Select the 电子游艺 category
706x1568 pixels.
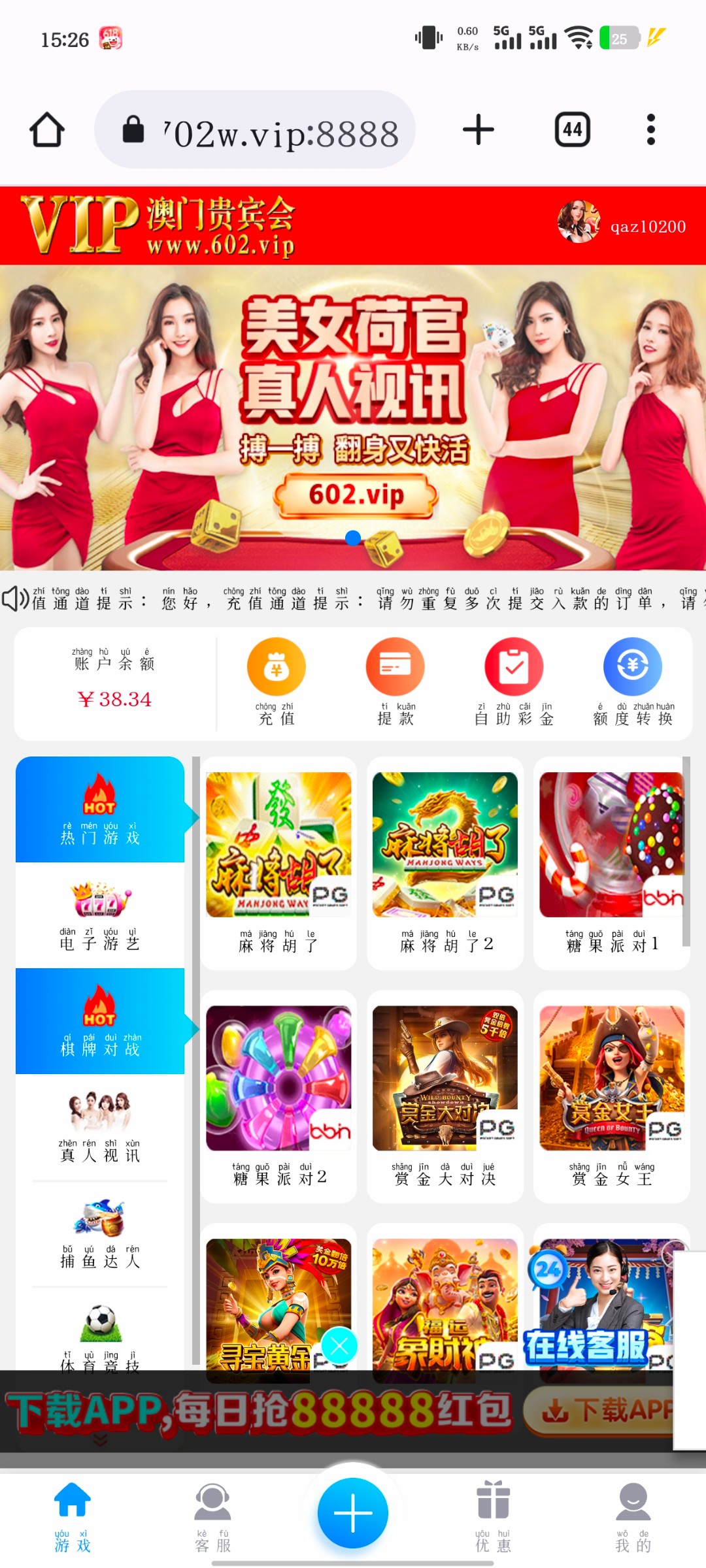(100, 915)
